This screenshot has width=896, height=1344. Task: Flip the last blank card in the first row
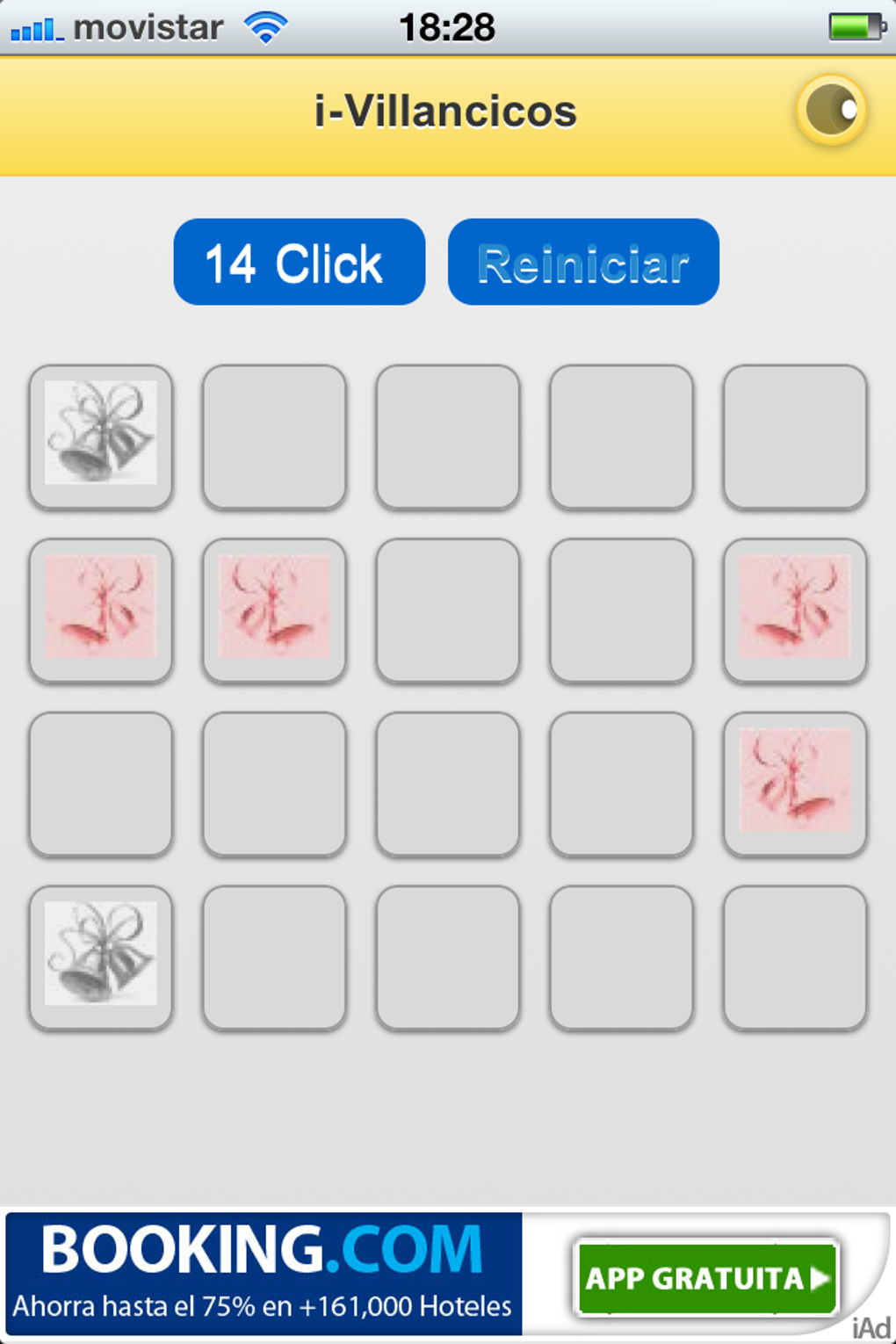(795, 437)
